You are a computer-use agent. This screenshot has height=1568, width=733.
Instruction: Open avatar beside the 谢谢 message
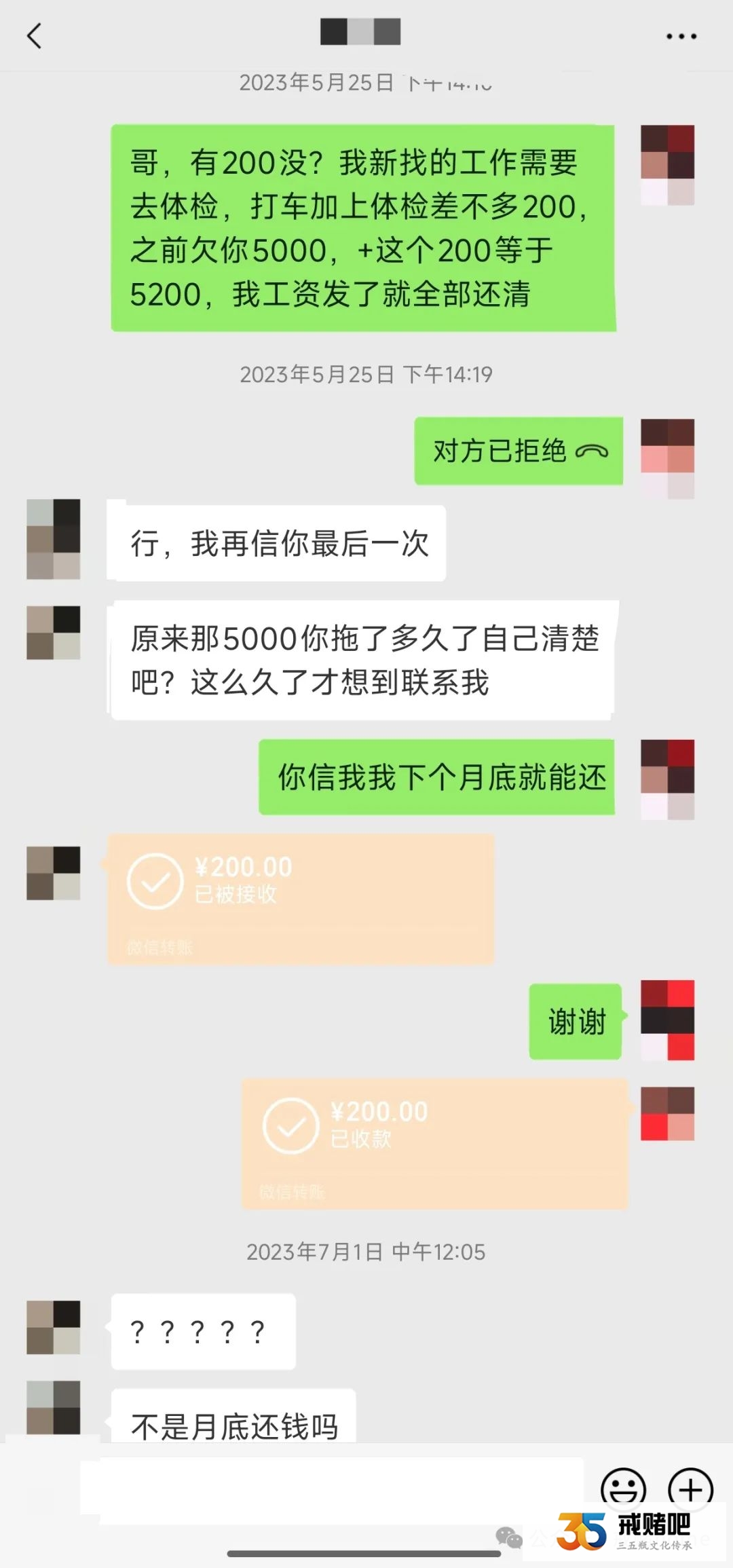click(667, 1020)
